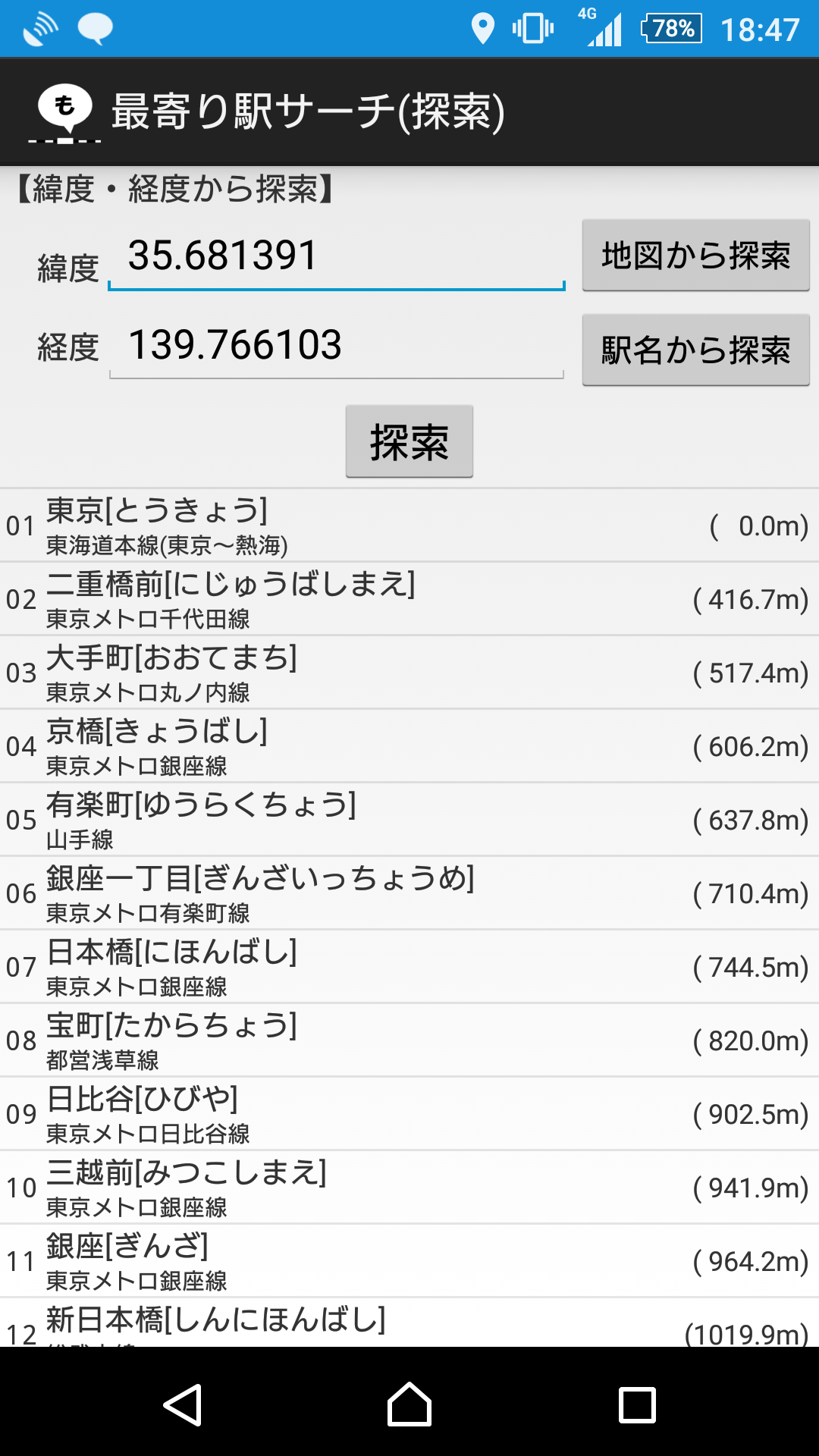Select the 三越前 station row
This screenshot has width=819, height=1456.
pos(409,1188)
